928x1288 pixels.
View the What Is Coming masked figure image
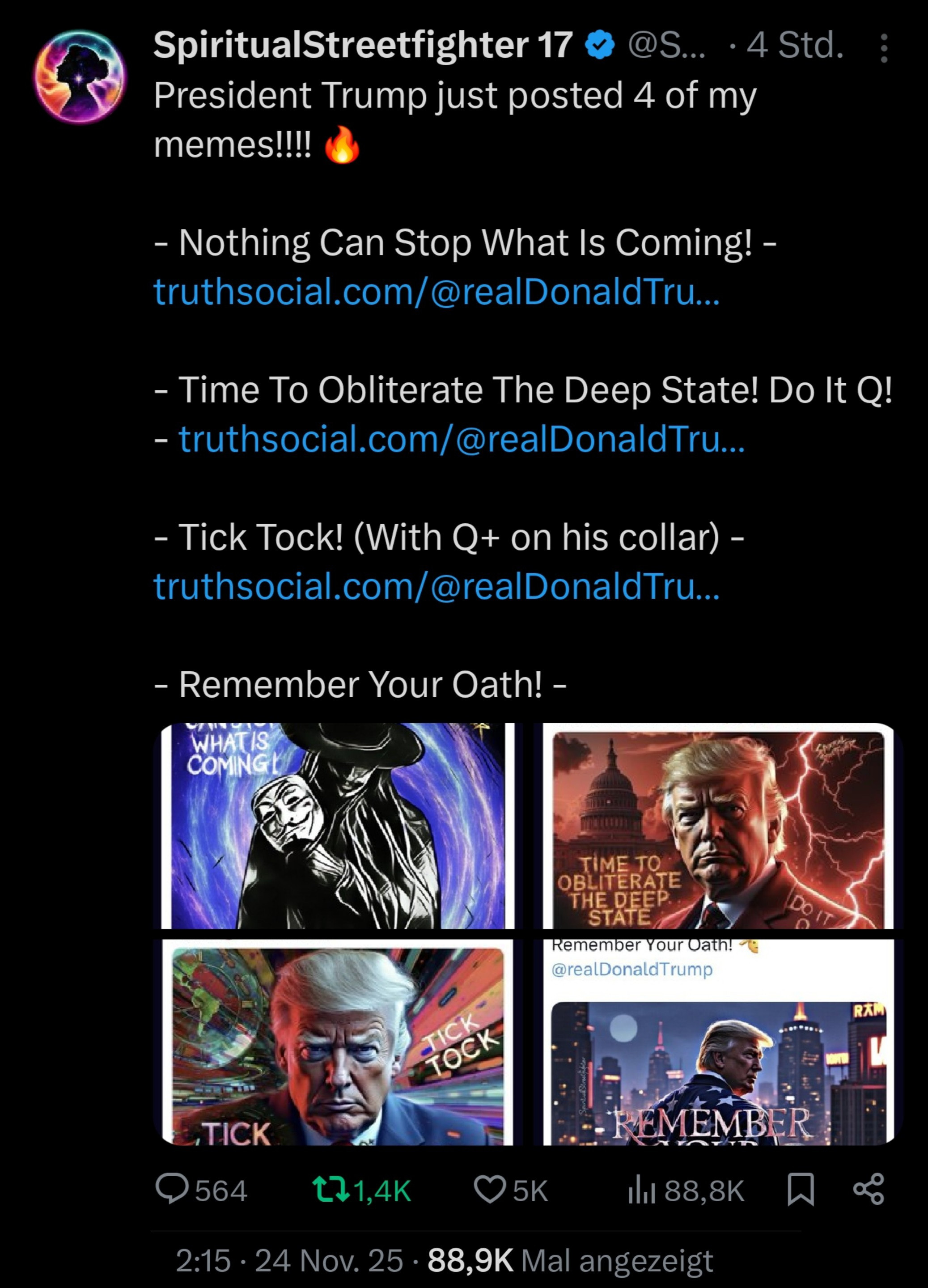point(337,826)
